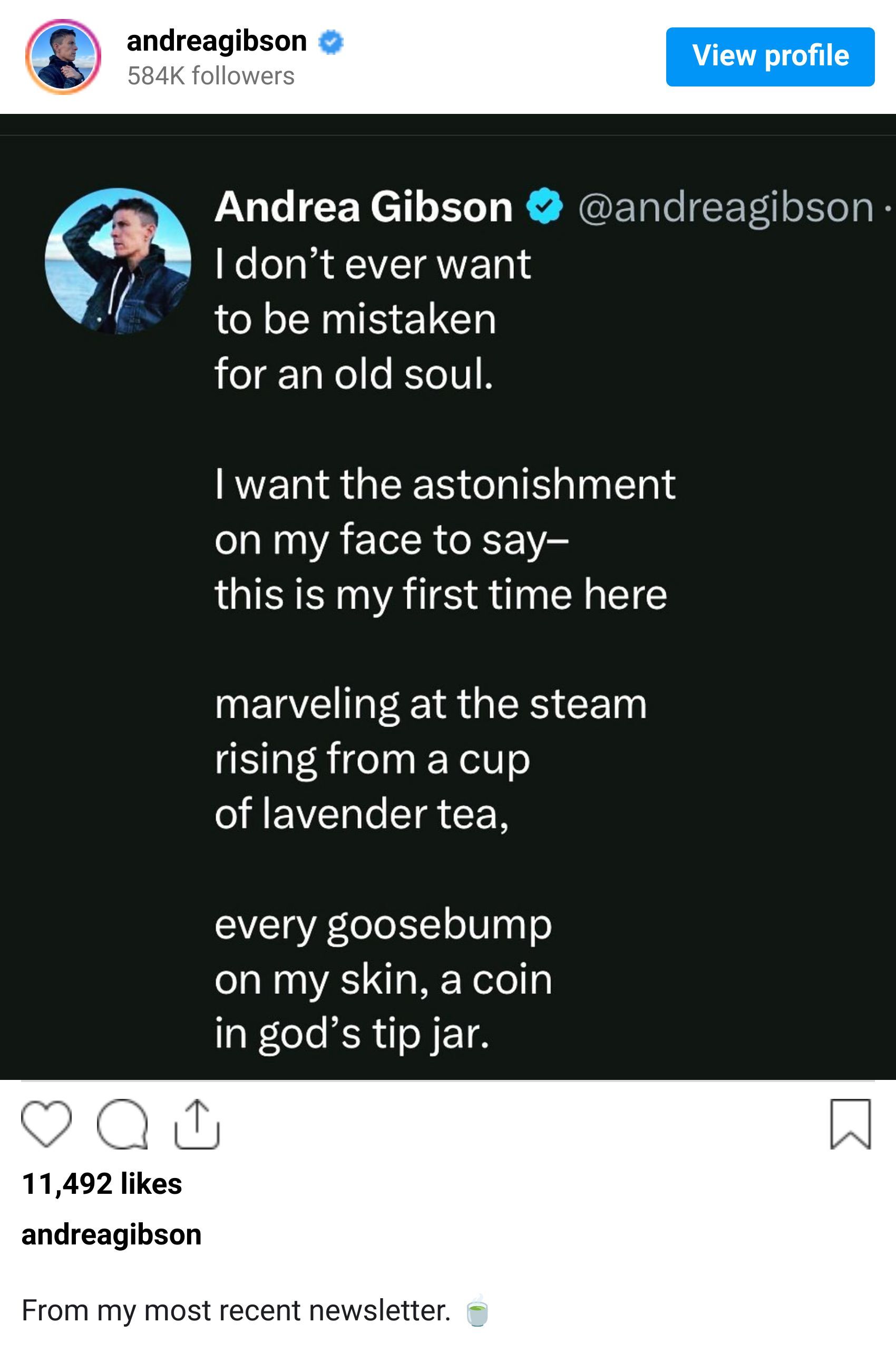Image resolution: width=896 pixels, height=1352 pixels.
Task: Select the 584K followers text
Action: tap(210, 74)
